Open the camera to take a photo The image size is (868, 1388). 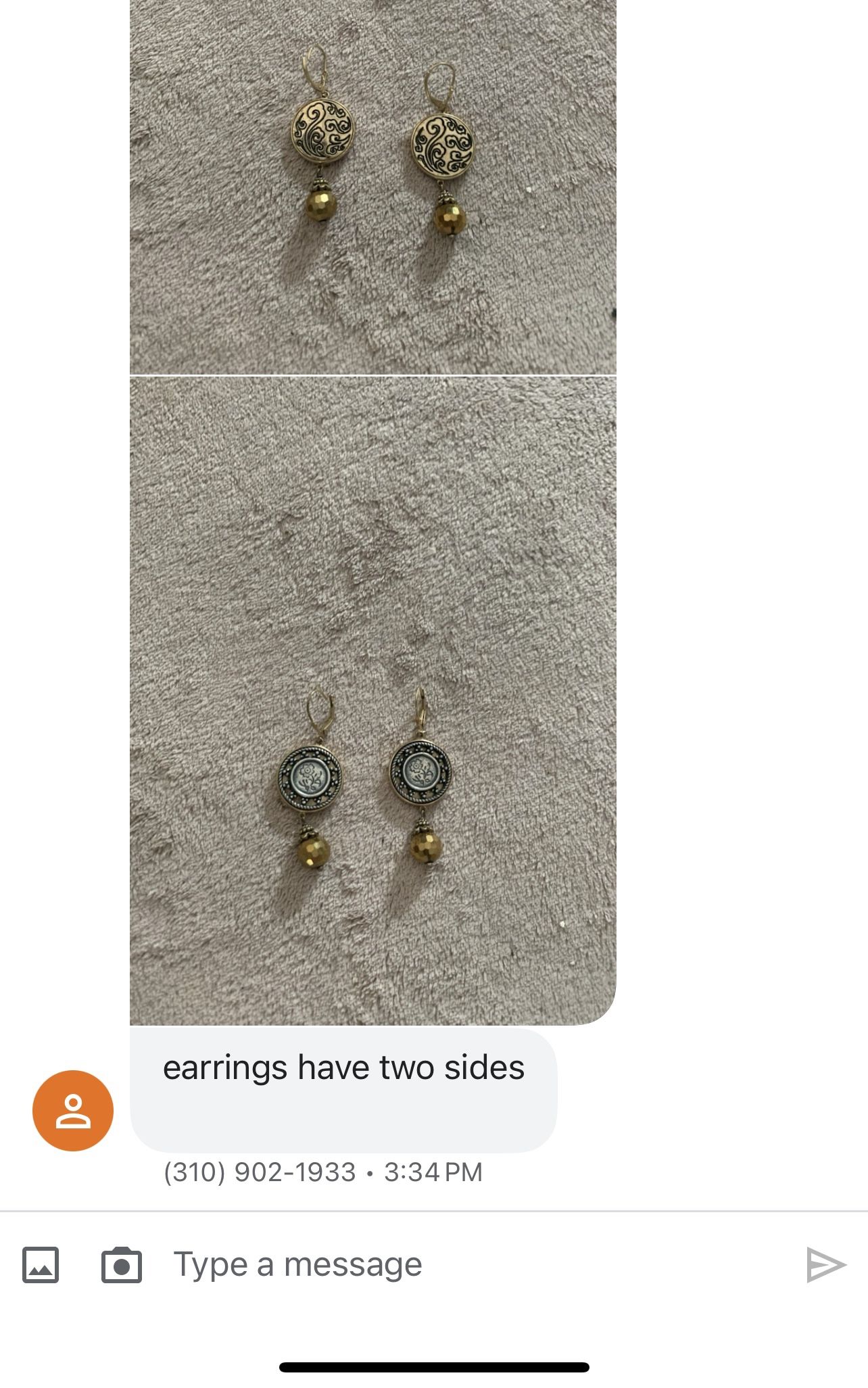tap(122, 1264)
